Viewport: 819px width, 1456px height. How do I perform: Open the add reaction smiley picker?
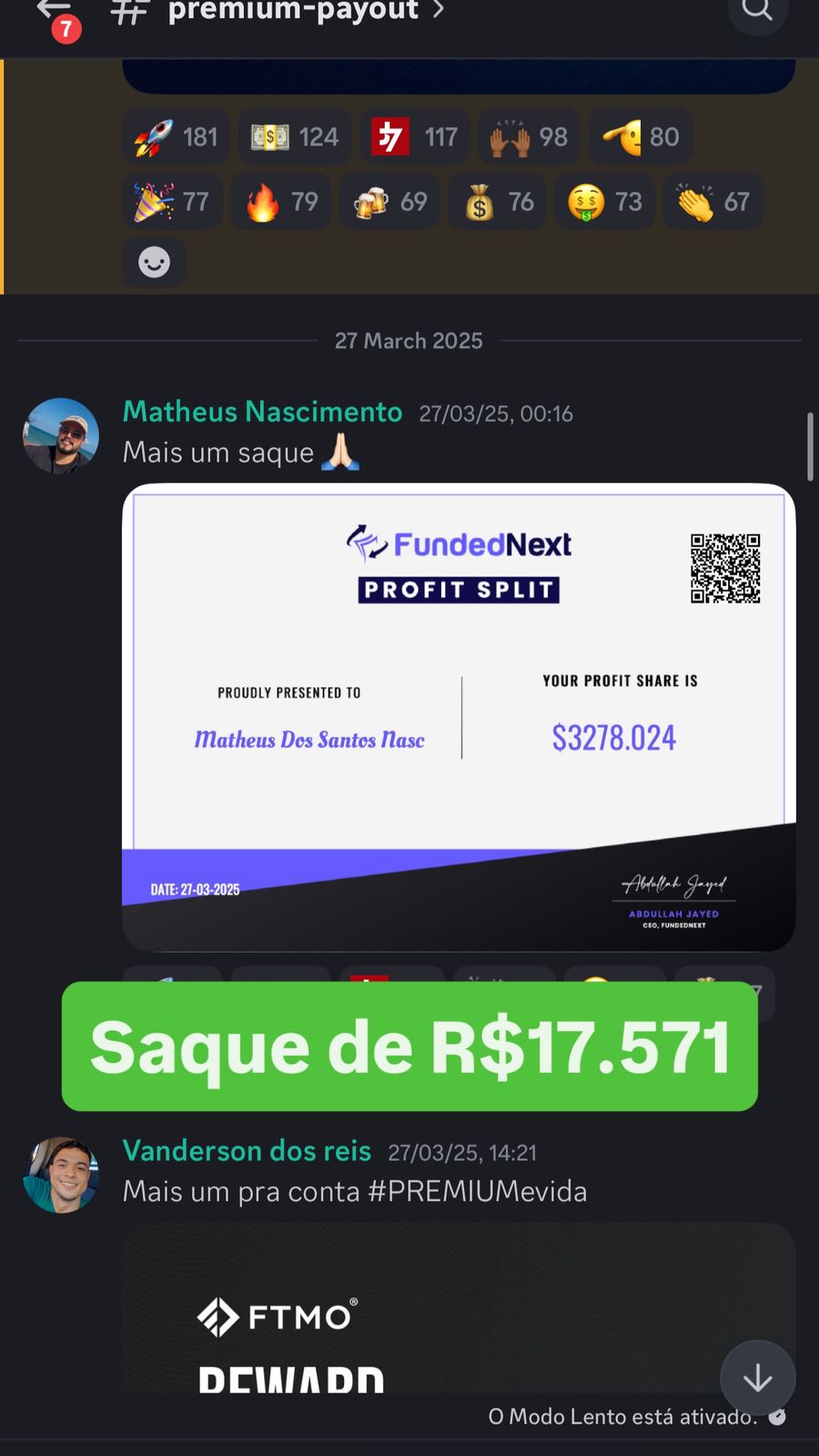(x=154, y=263)
